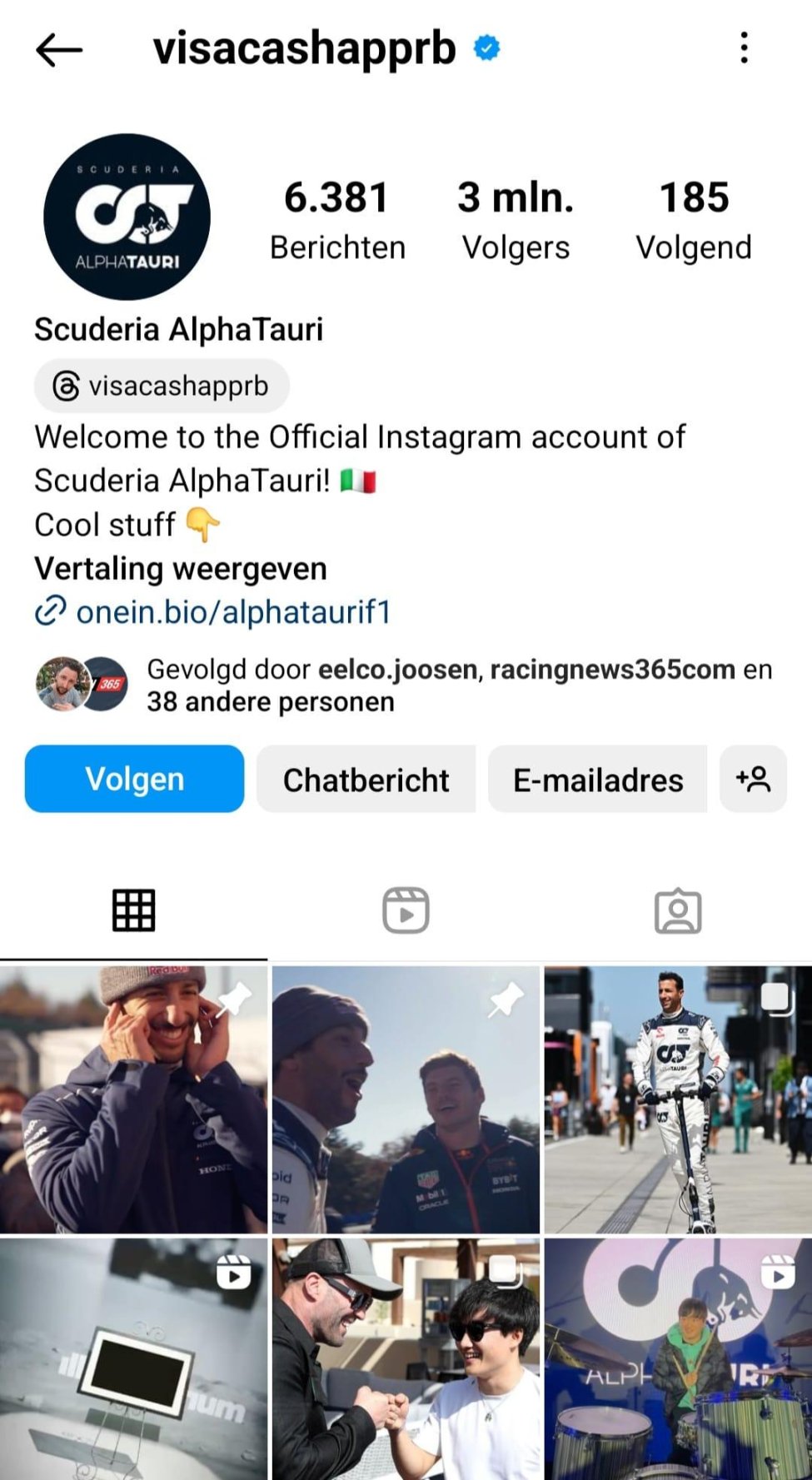
Task: View the 3 mln. Volgers list
Action: (x=516, y=221)
